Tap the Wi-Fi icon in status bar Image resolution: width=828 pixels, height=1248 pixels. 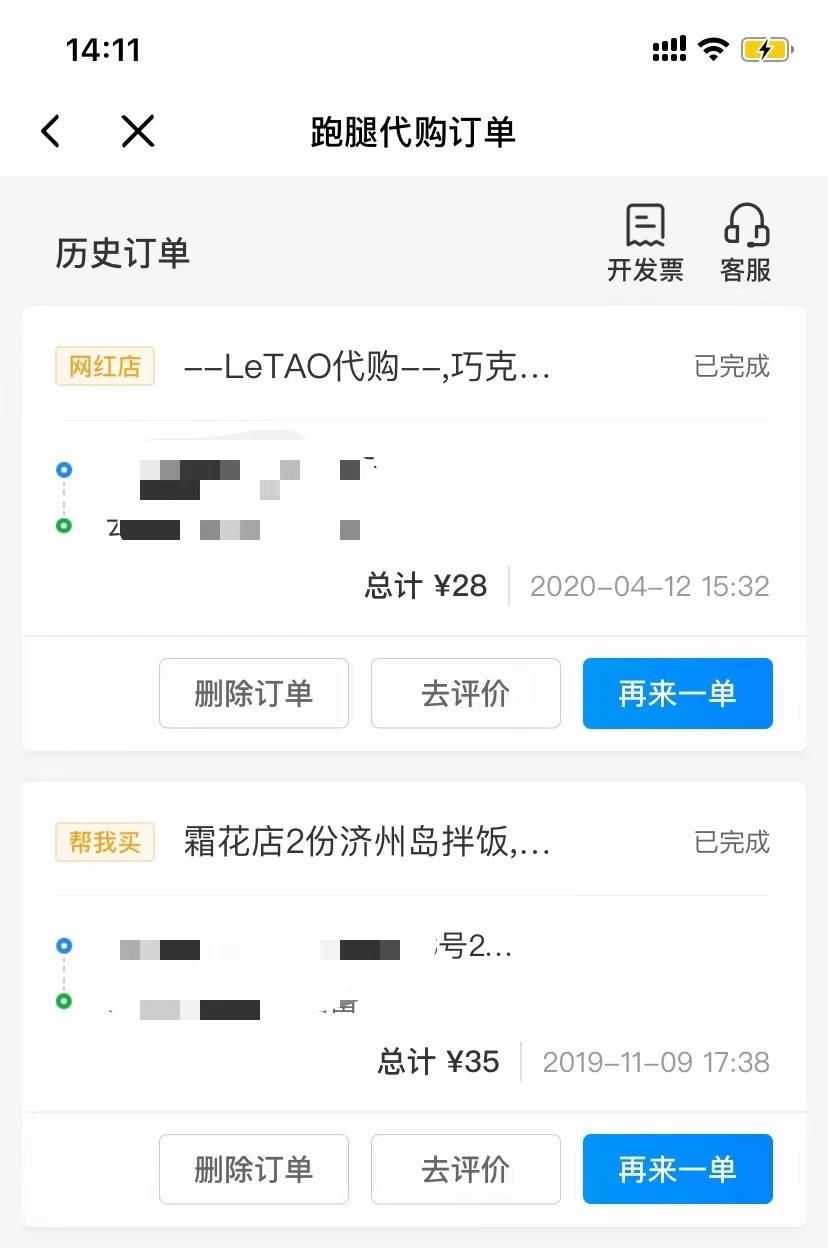pyautogui.click(x=712, y=48)
